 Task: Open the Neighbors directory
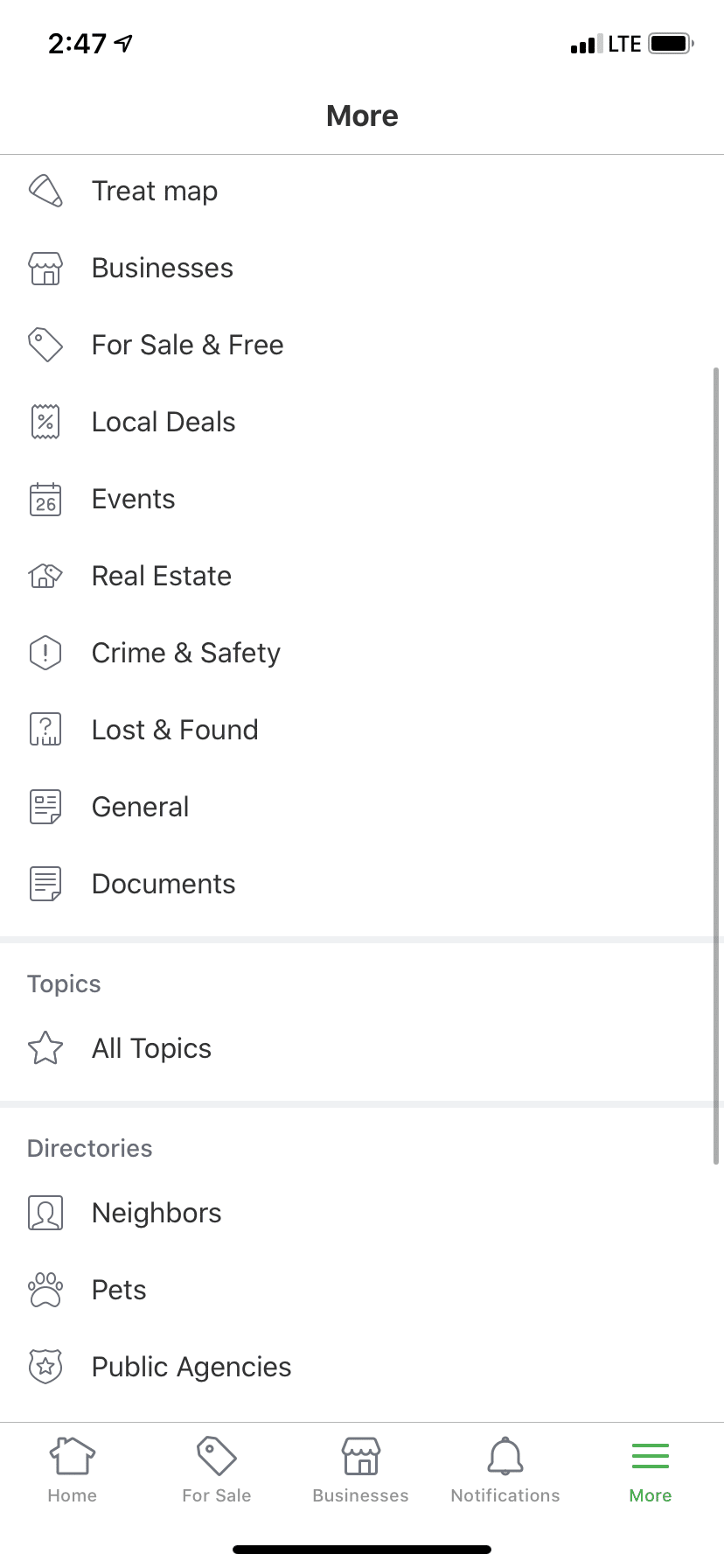[362, 1213]
